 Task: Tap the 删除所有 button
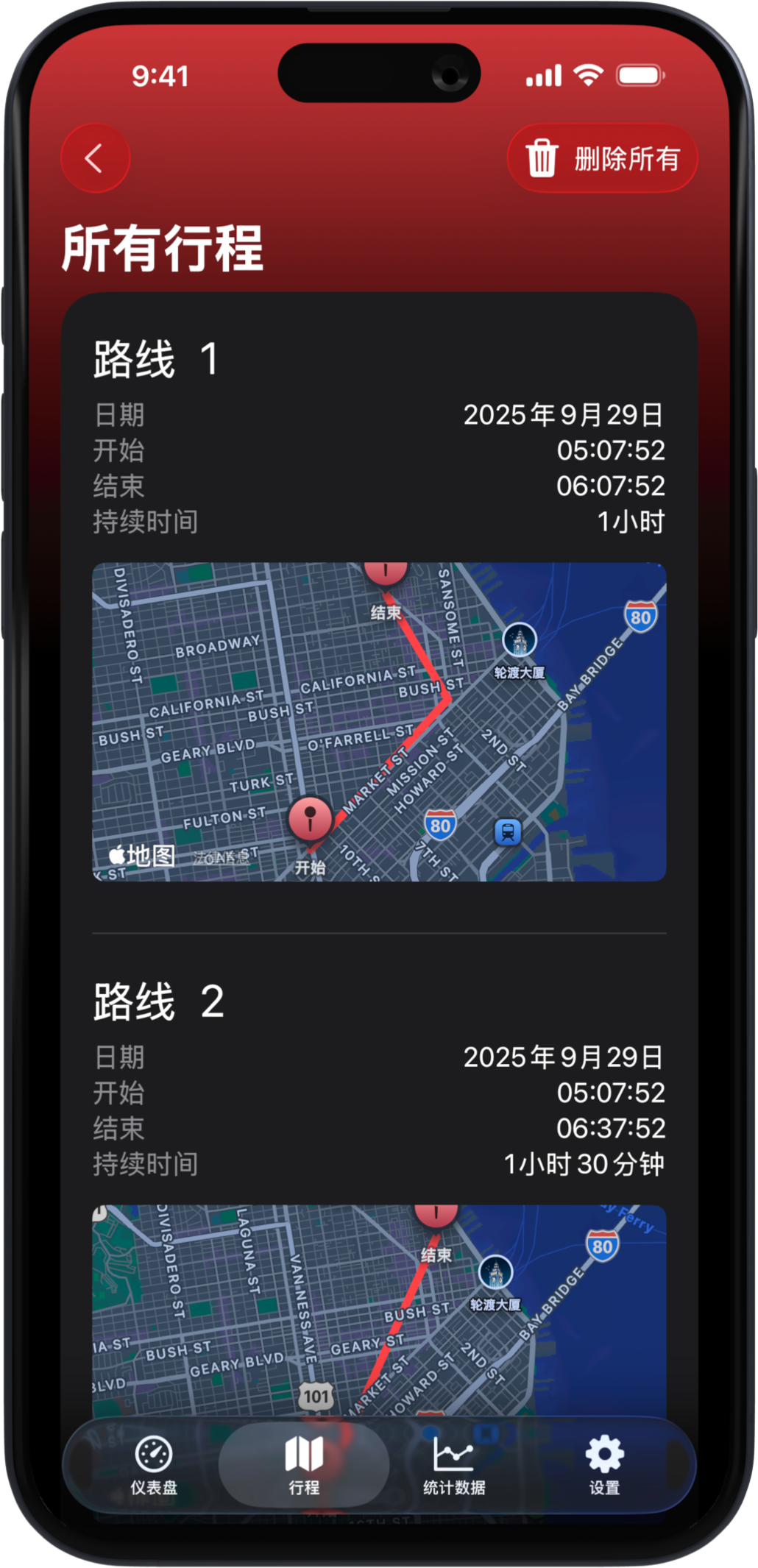click(x=602, y=158)
